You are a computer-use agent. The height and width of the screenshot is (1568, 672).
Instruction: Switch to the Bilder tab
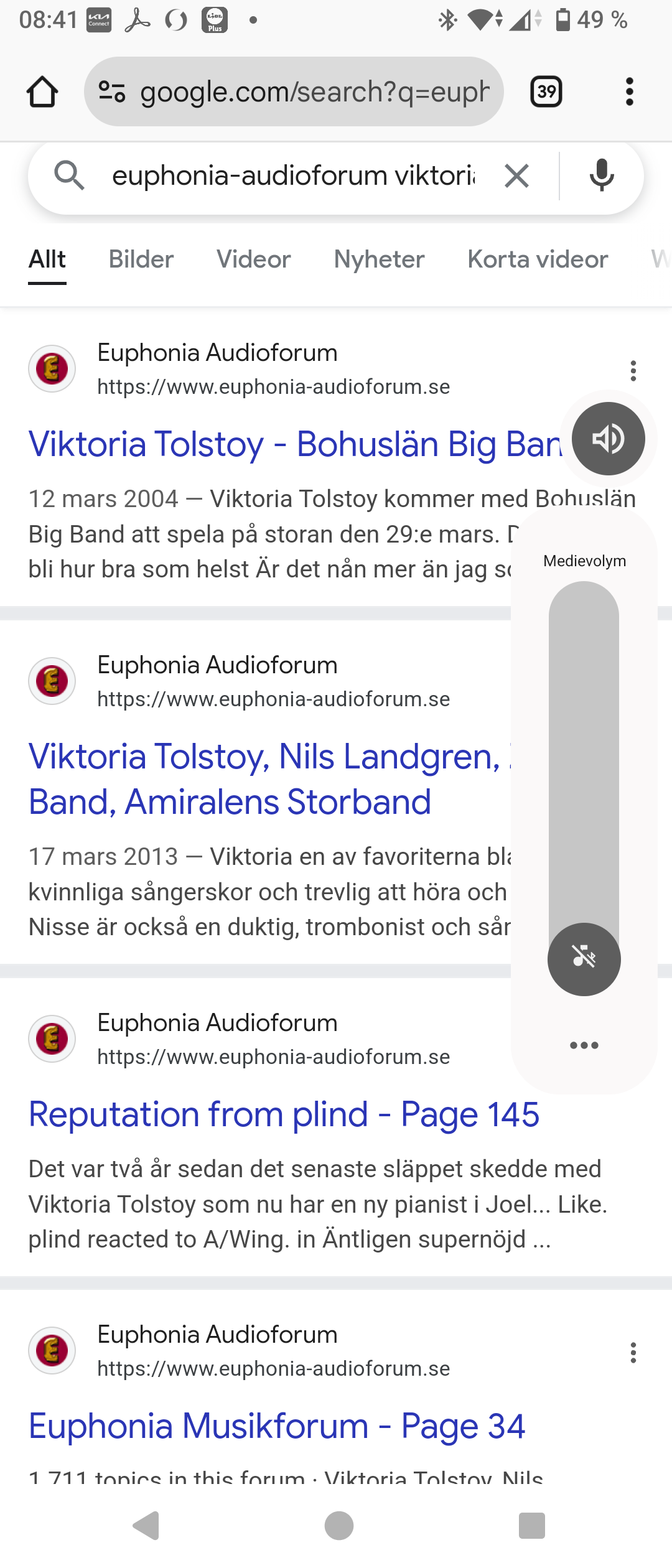tap(141, 259)
